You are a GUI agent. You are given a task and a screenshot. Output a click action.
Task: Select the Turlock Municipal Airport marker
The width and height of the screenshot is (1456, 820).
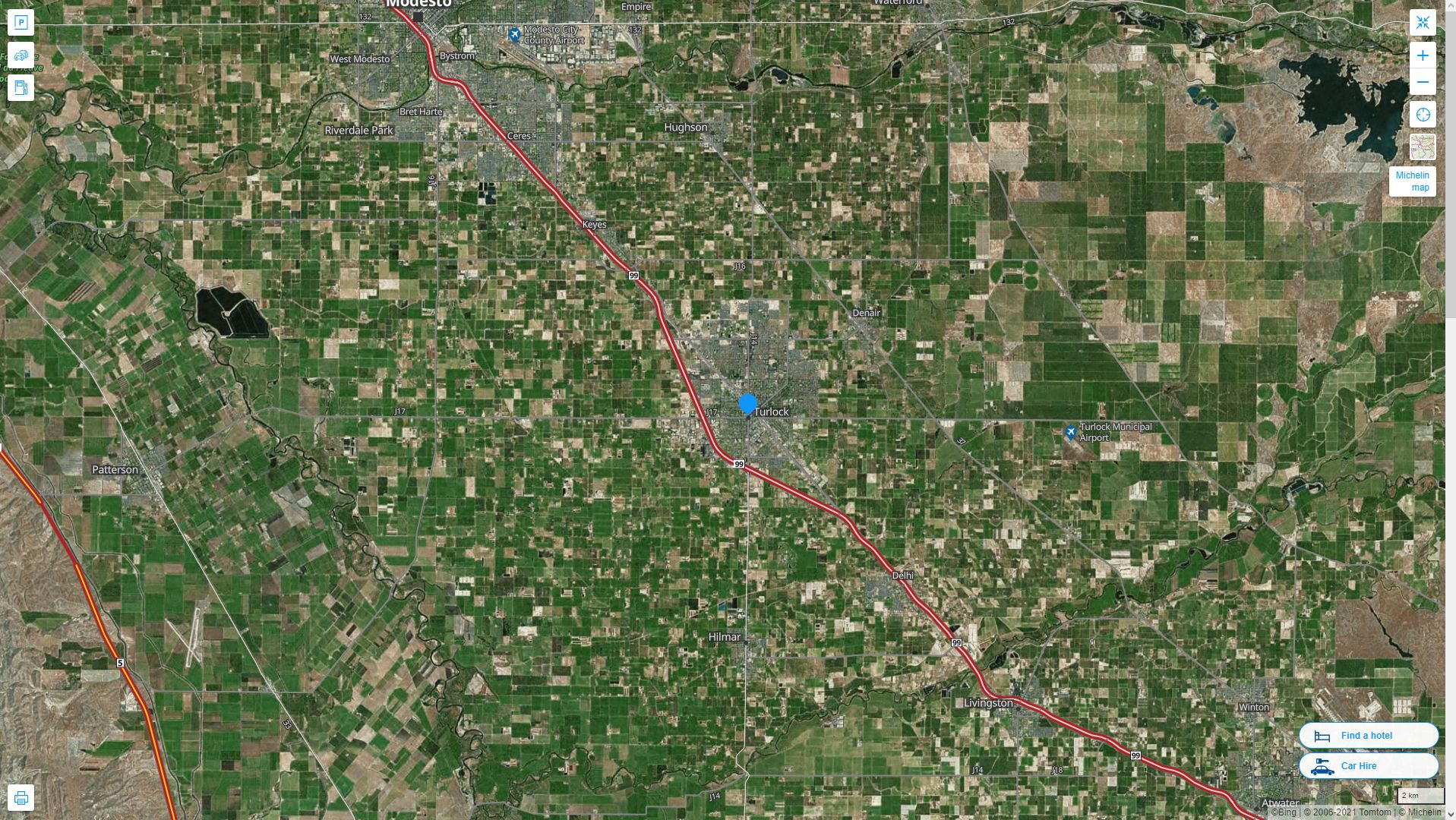click(x=1070, y=433)
